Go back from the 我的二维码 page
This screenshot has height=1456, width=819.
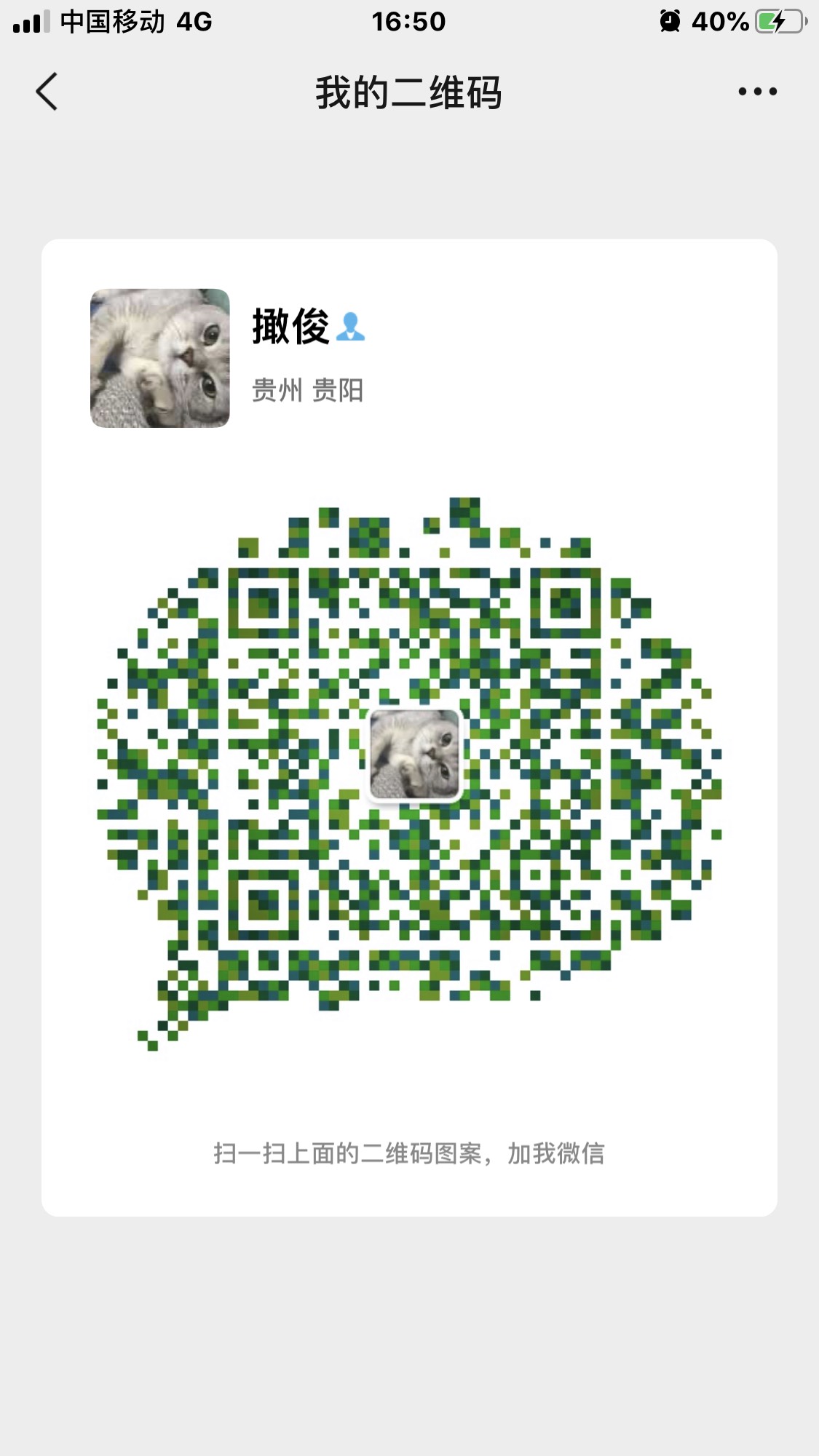47,92
